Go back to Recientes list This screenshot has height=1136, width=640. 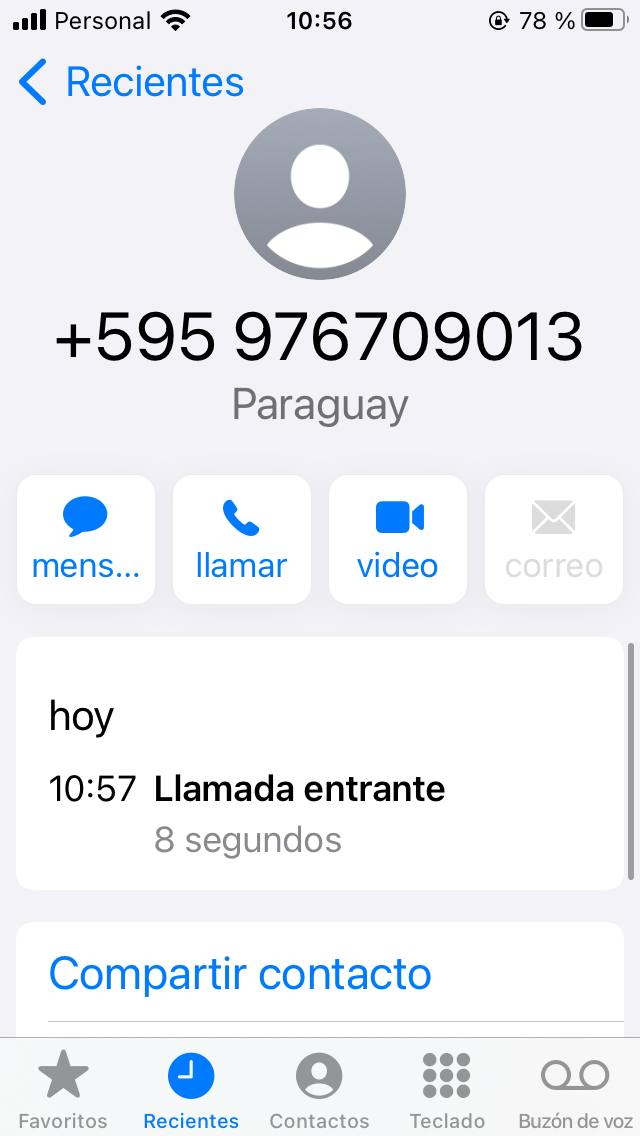point(131,82)
